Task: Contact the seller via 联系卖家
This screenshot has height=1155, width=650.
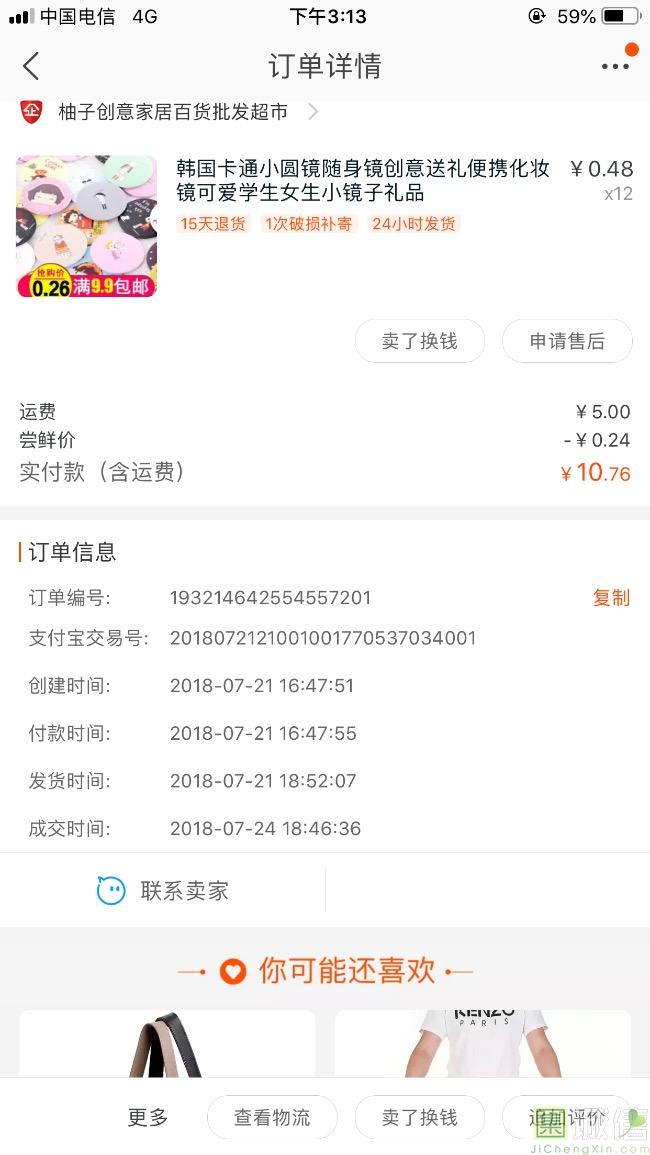Action: [x=163, y=890]
